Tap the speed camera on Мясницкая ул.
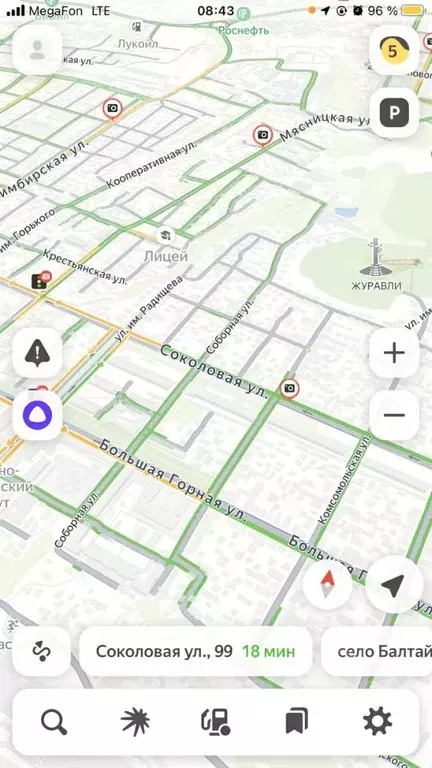Screen dimensions: 432x768 tap(263, 135)
